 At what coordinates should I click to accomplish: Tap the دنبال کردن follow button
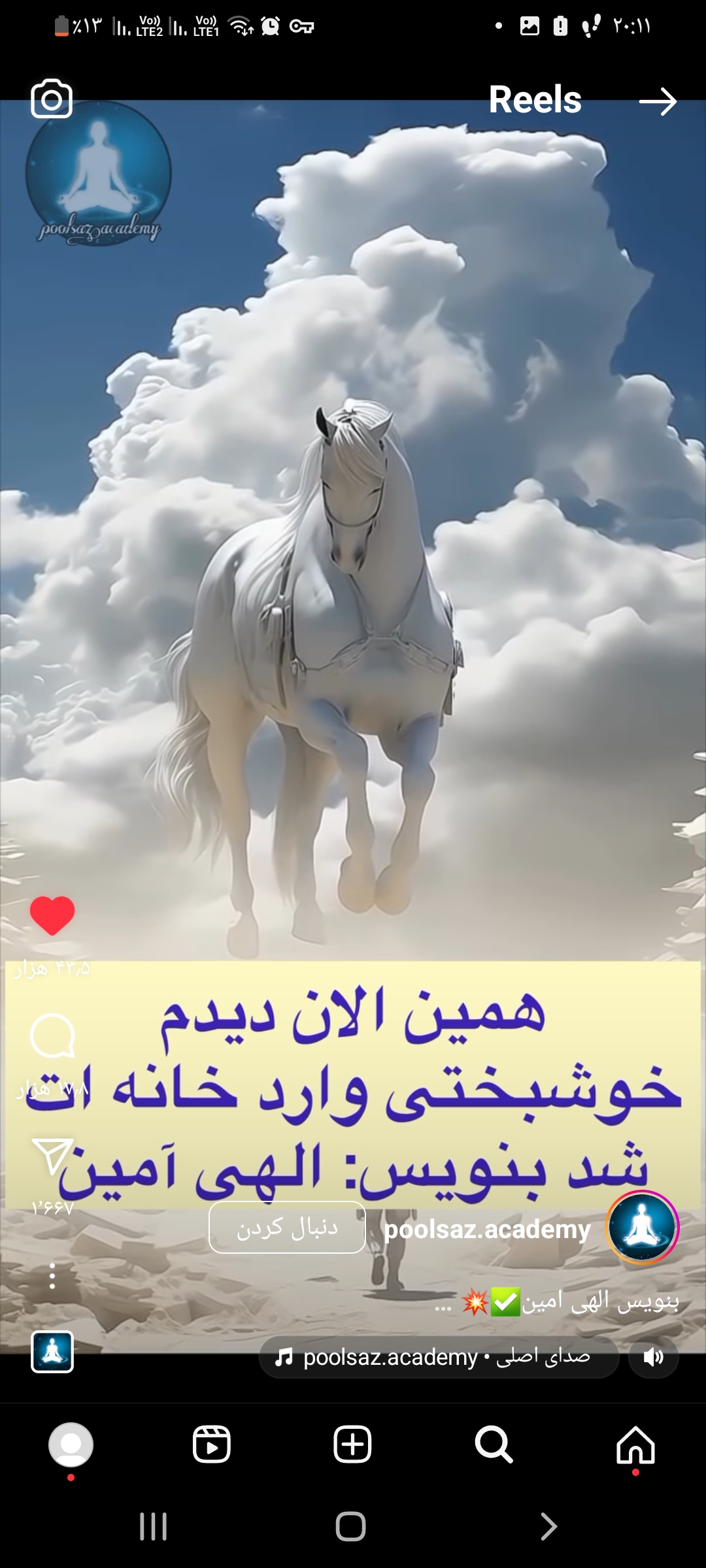tap(287, 1228)
